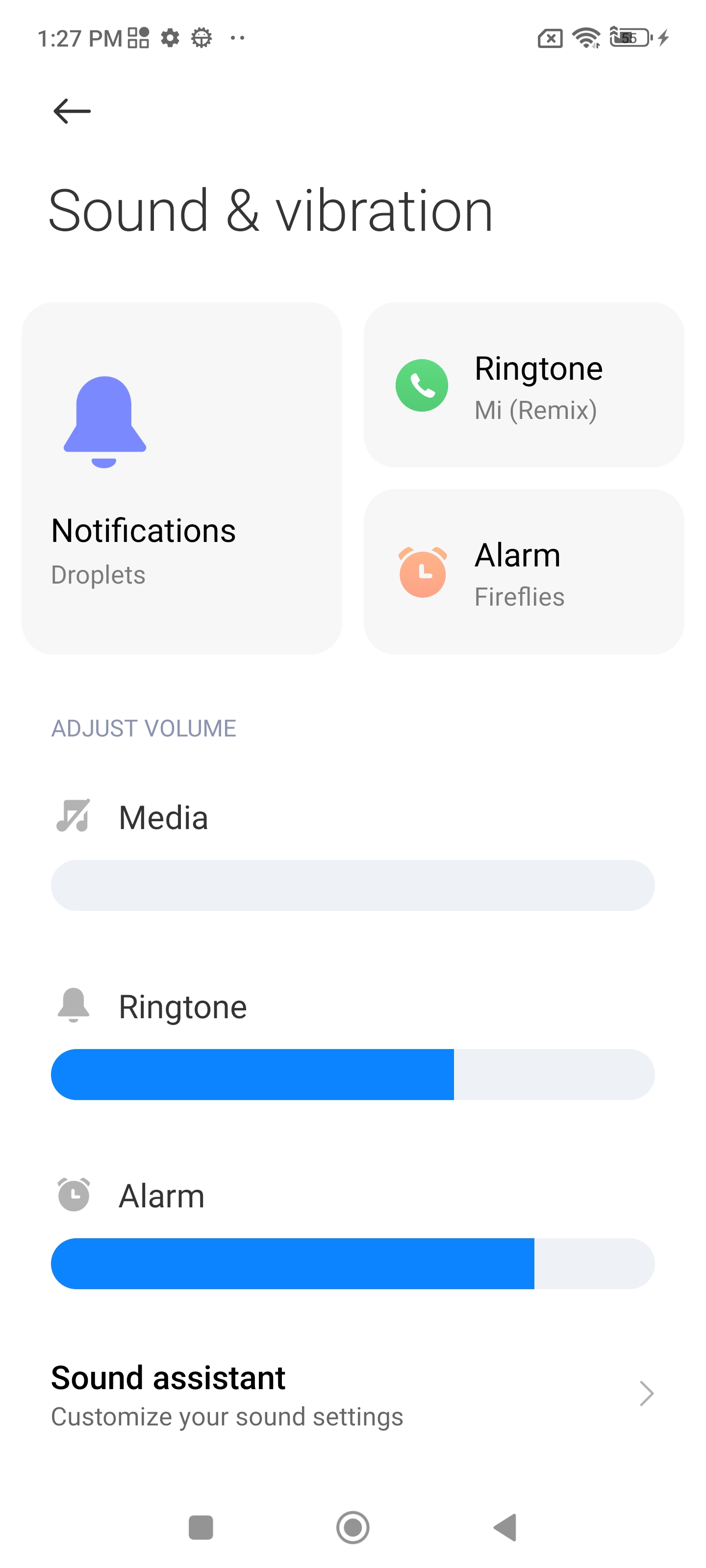Image resolution: width=706 pixels, height=1568 pixels.
Task: Tap the Alarm volume slider
Action: [353, 1263]
